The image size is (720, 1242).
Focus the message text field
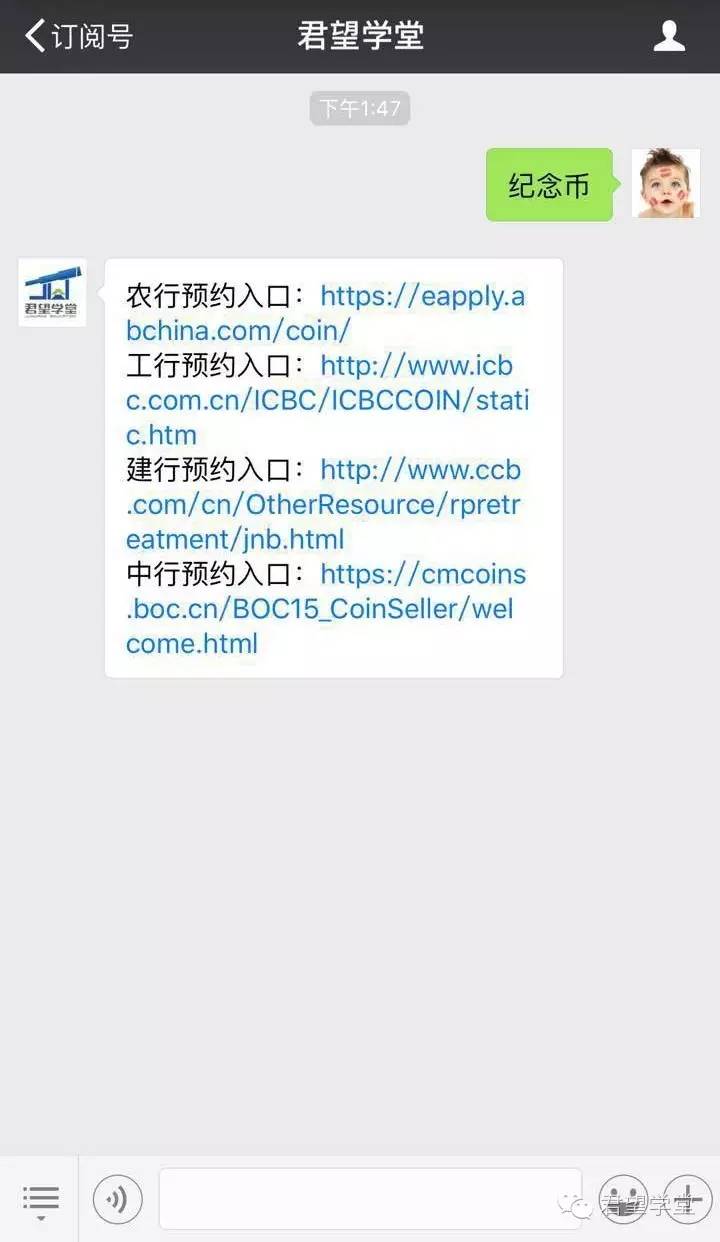click(x=370, y=1198)
